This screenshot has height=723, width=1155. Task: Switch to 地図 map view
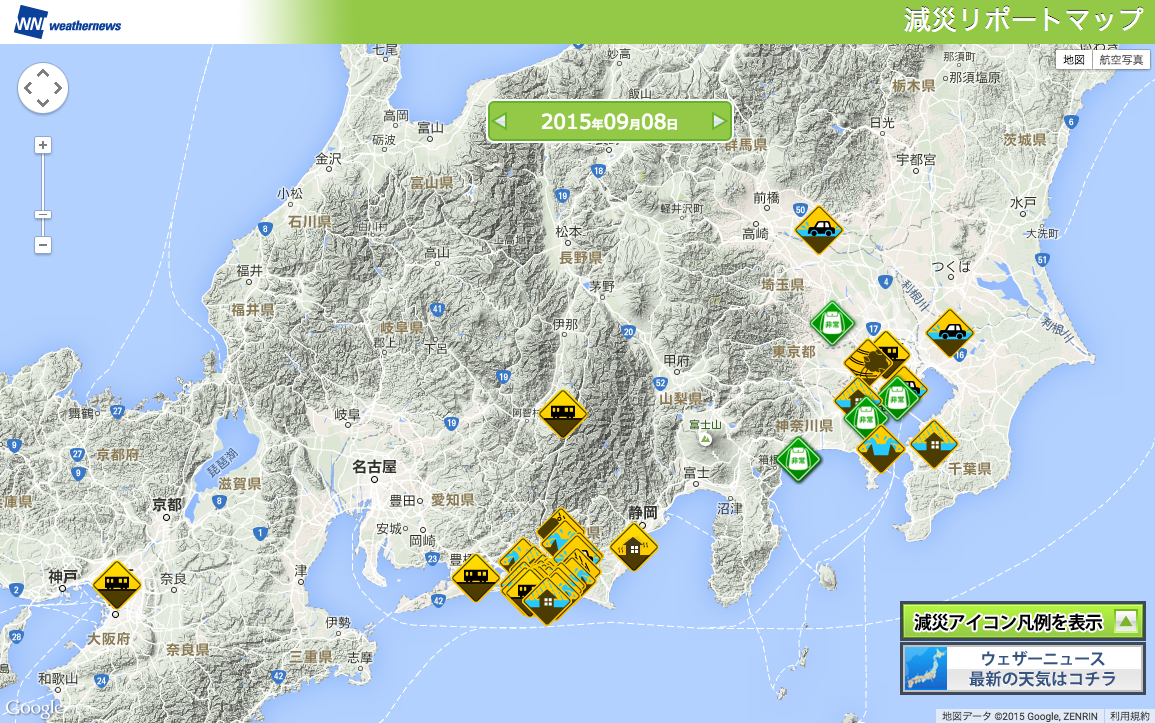(x=1073, y=60)
